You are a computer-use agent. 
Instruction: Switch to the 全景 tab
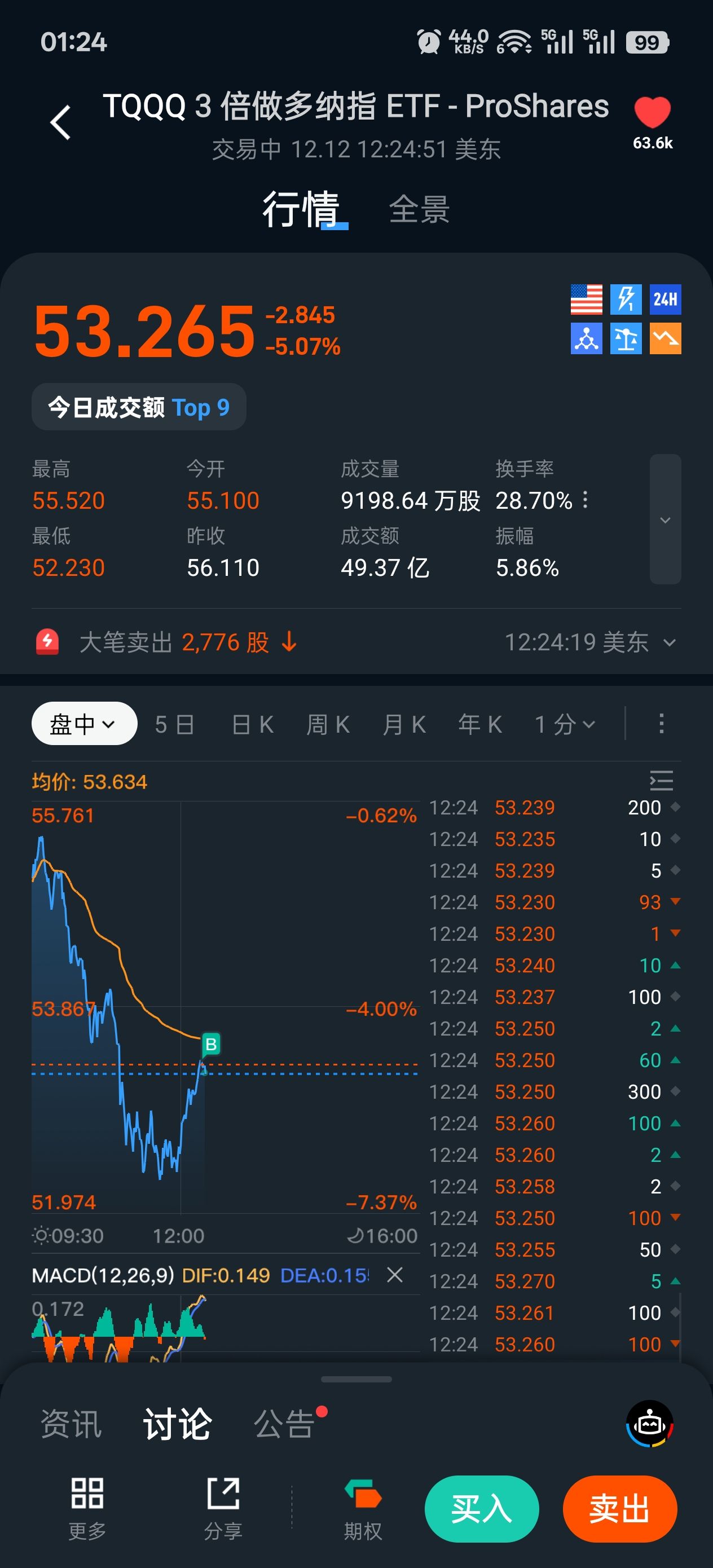coord(419,209)
